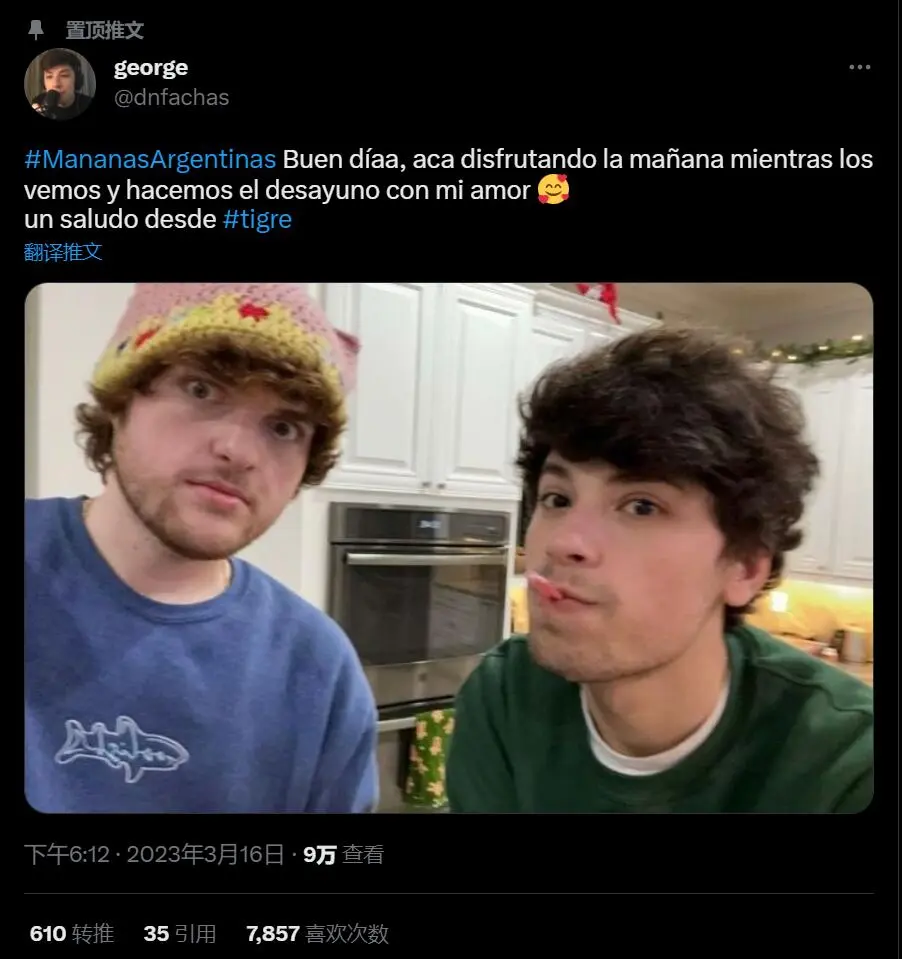Open the #tigre hashtag

coord(257,219)
